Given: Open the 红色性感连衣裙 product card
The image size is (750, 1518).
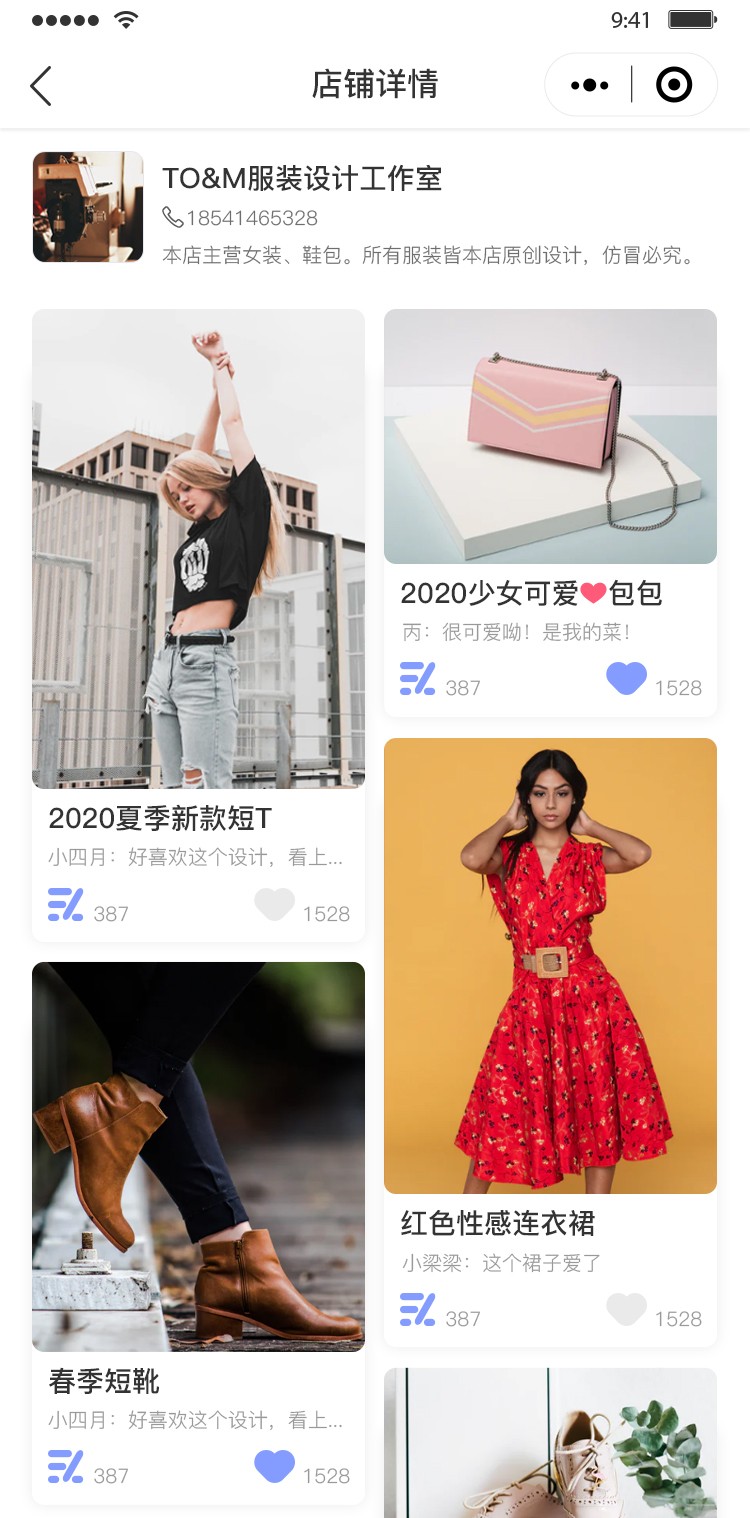Looking at the screenshot, I should 550,1042.
